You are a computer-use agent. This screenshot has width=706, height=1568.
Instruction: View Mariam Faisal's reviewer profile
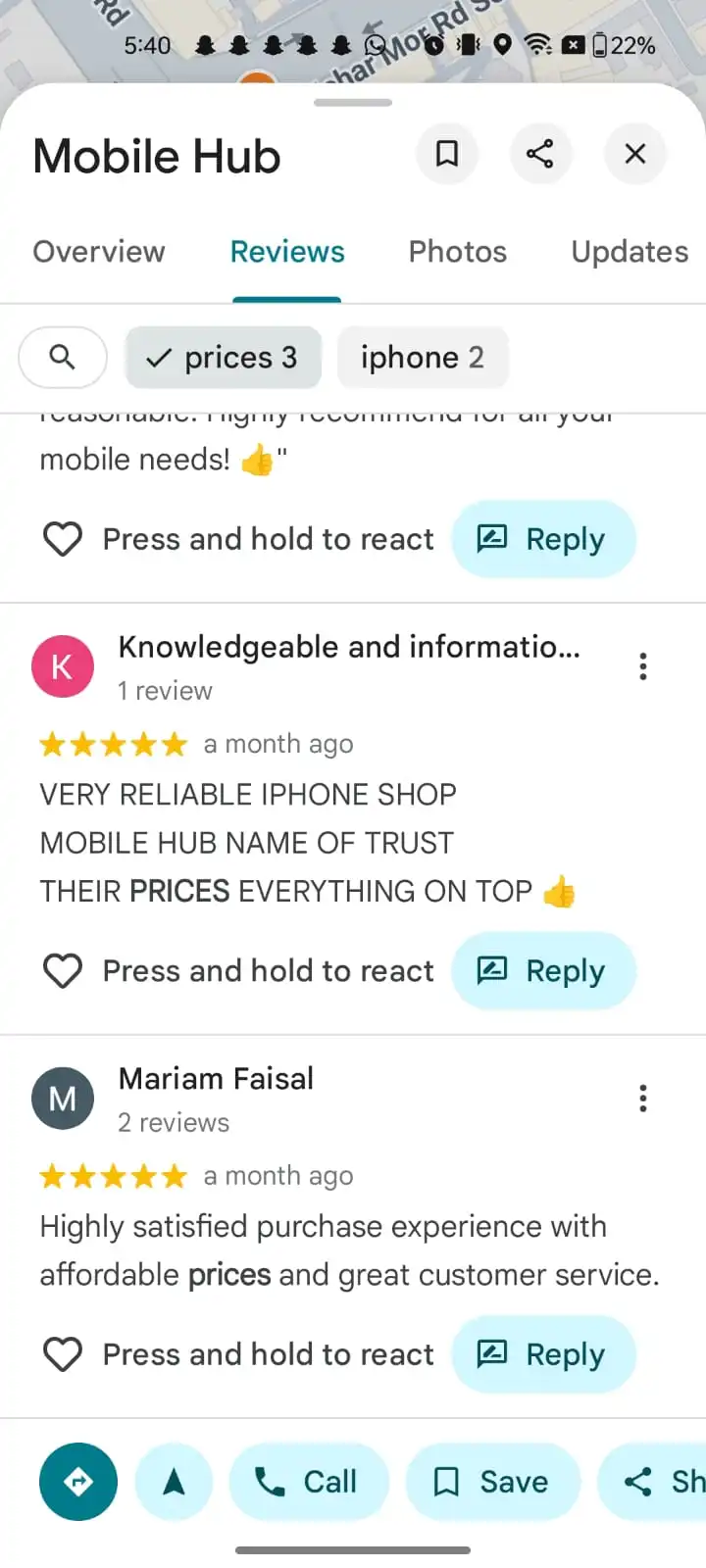click(x=63, y=1099)
